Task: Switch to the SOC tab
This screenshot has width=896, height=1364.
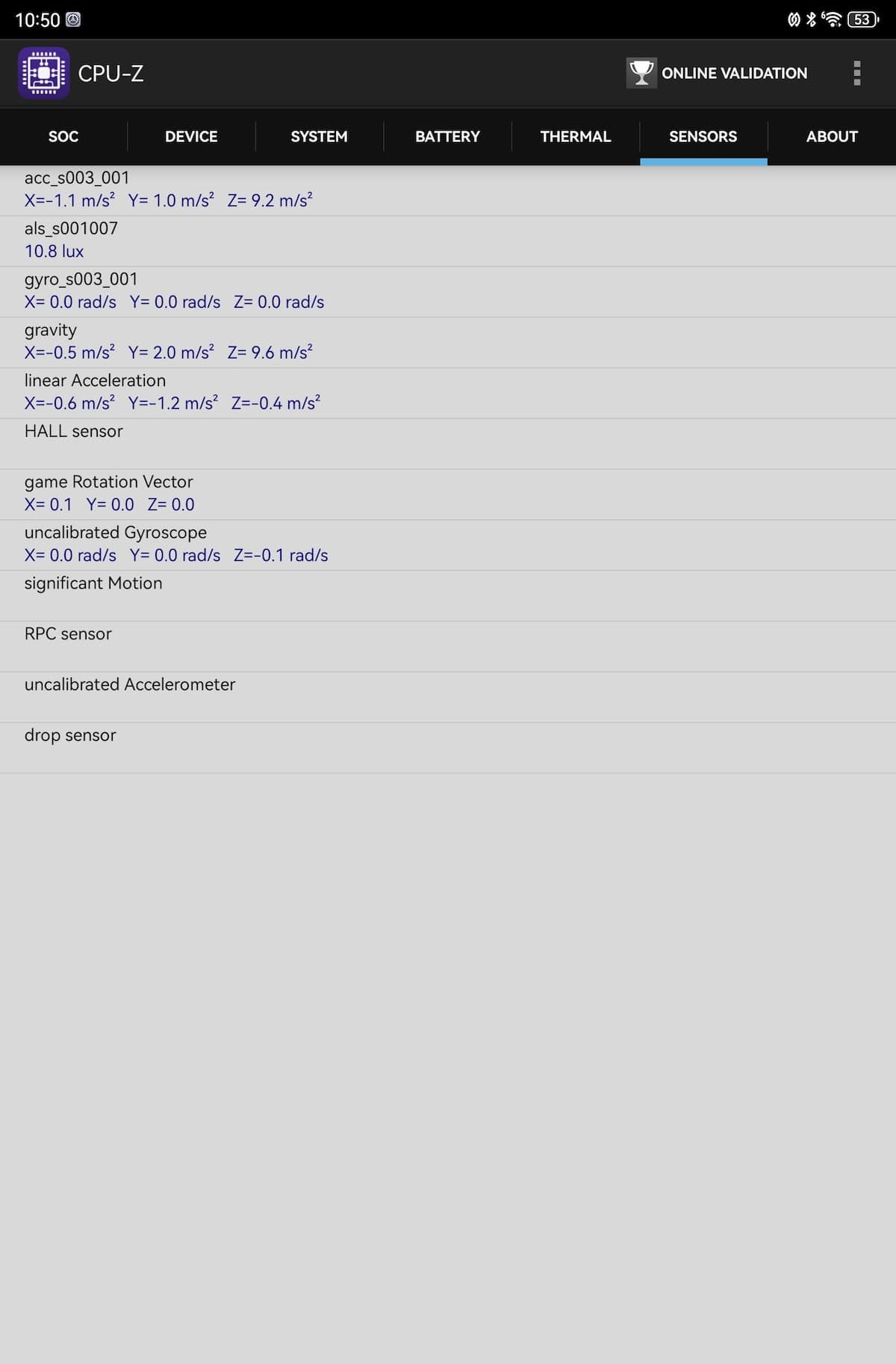Action: click(x=63, y=137)
